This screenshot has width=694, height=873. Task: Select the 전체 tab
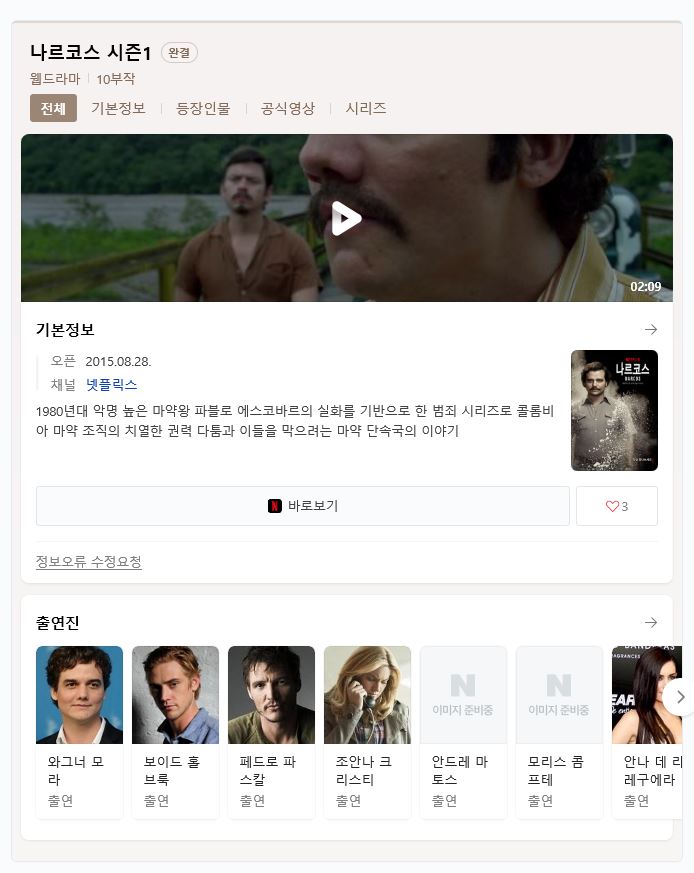coord(53,108)
